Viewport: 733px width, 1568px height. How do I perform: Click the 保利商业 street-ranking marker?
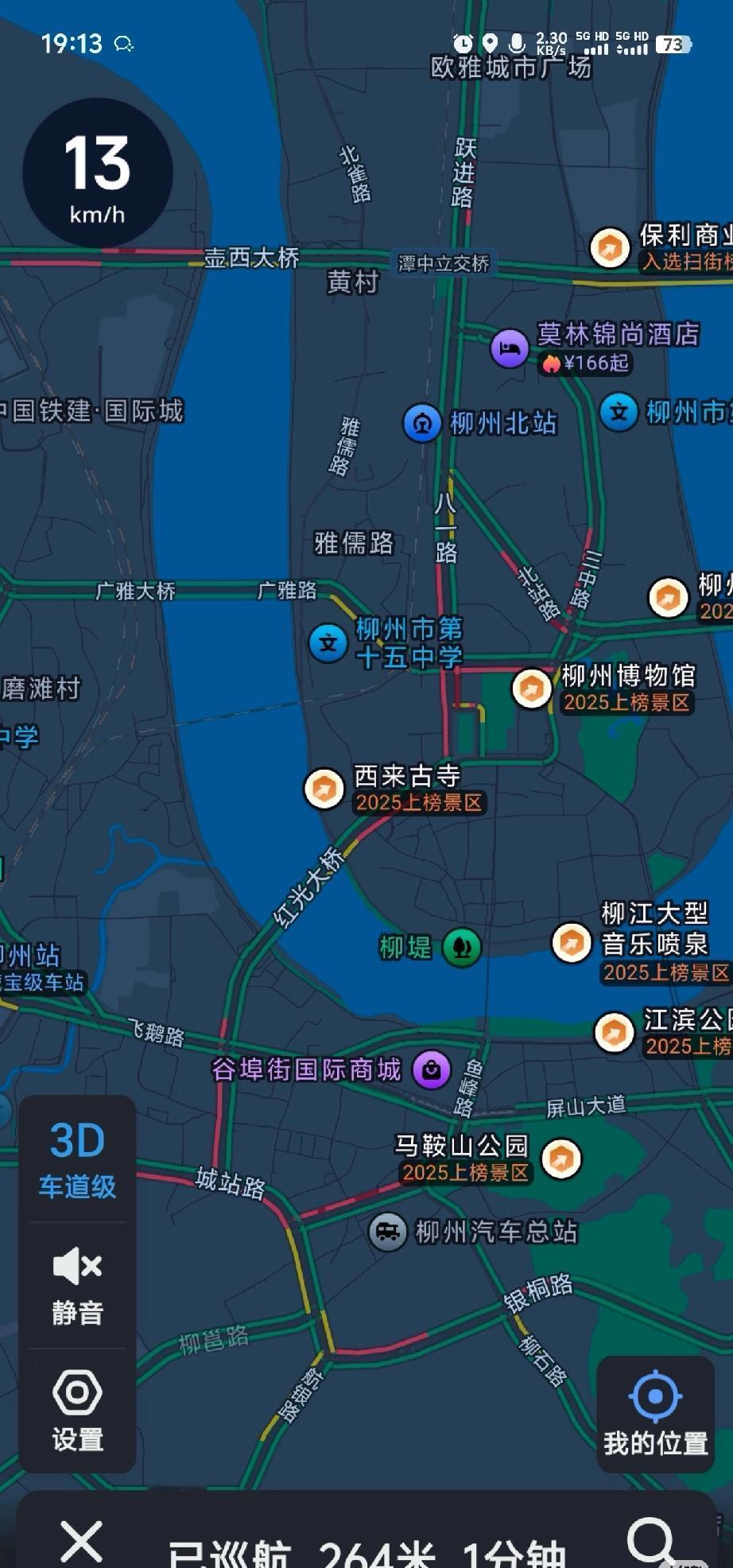click(x=609, y=246)
